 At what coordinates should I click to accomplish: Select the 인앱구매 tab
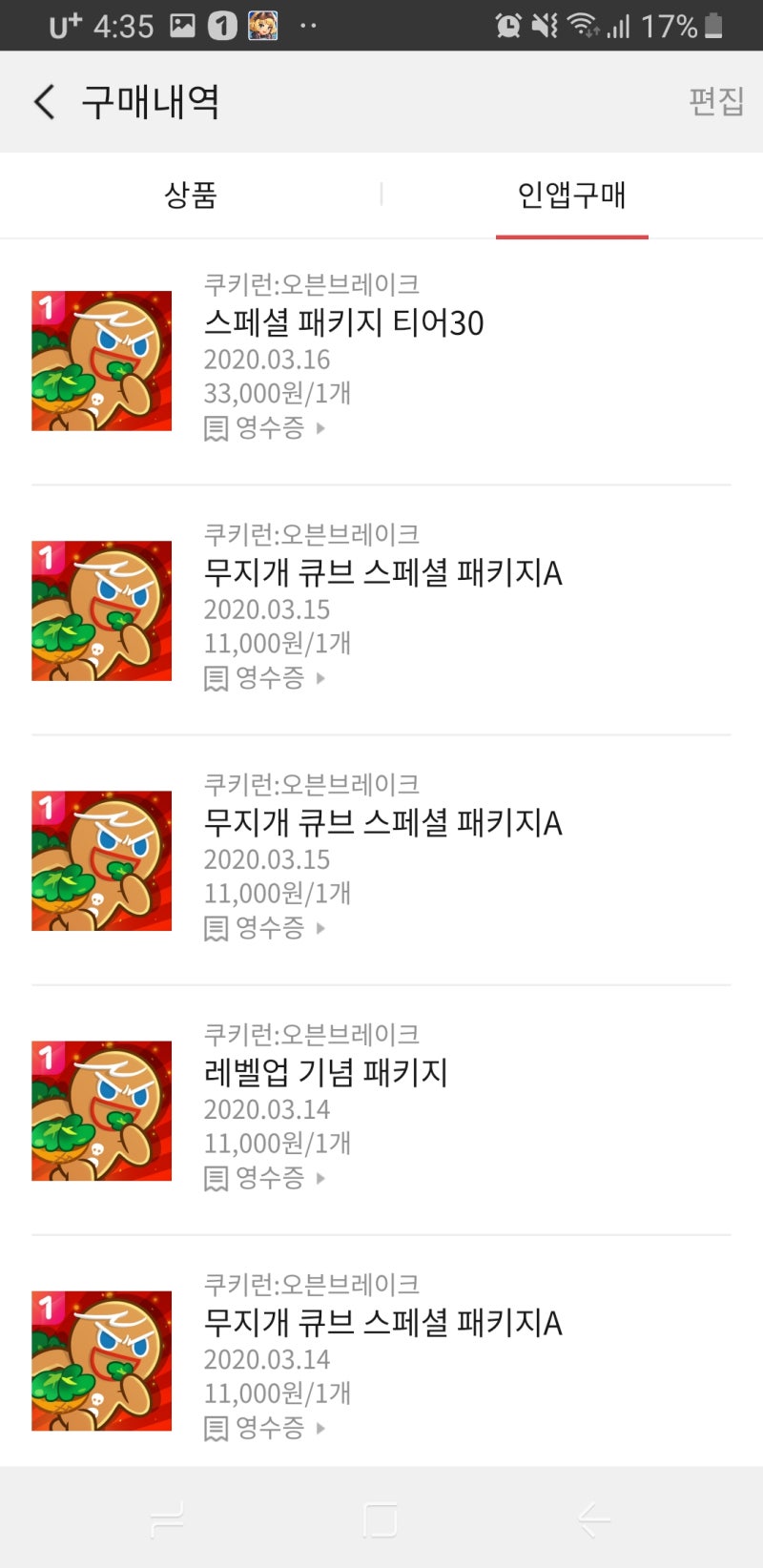[x=570, y=196]
